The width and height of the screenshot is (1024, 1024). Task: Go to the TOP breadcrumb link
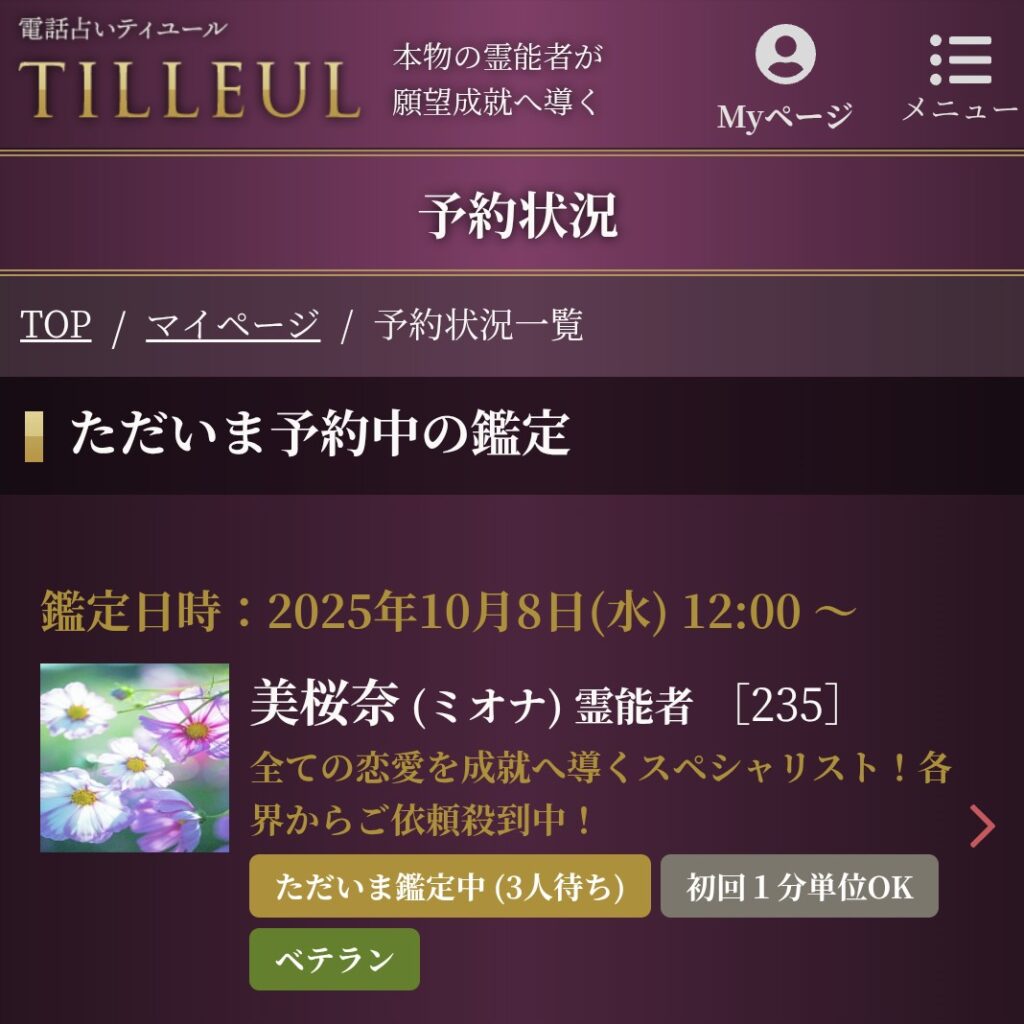[56, 325]
